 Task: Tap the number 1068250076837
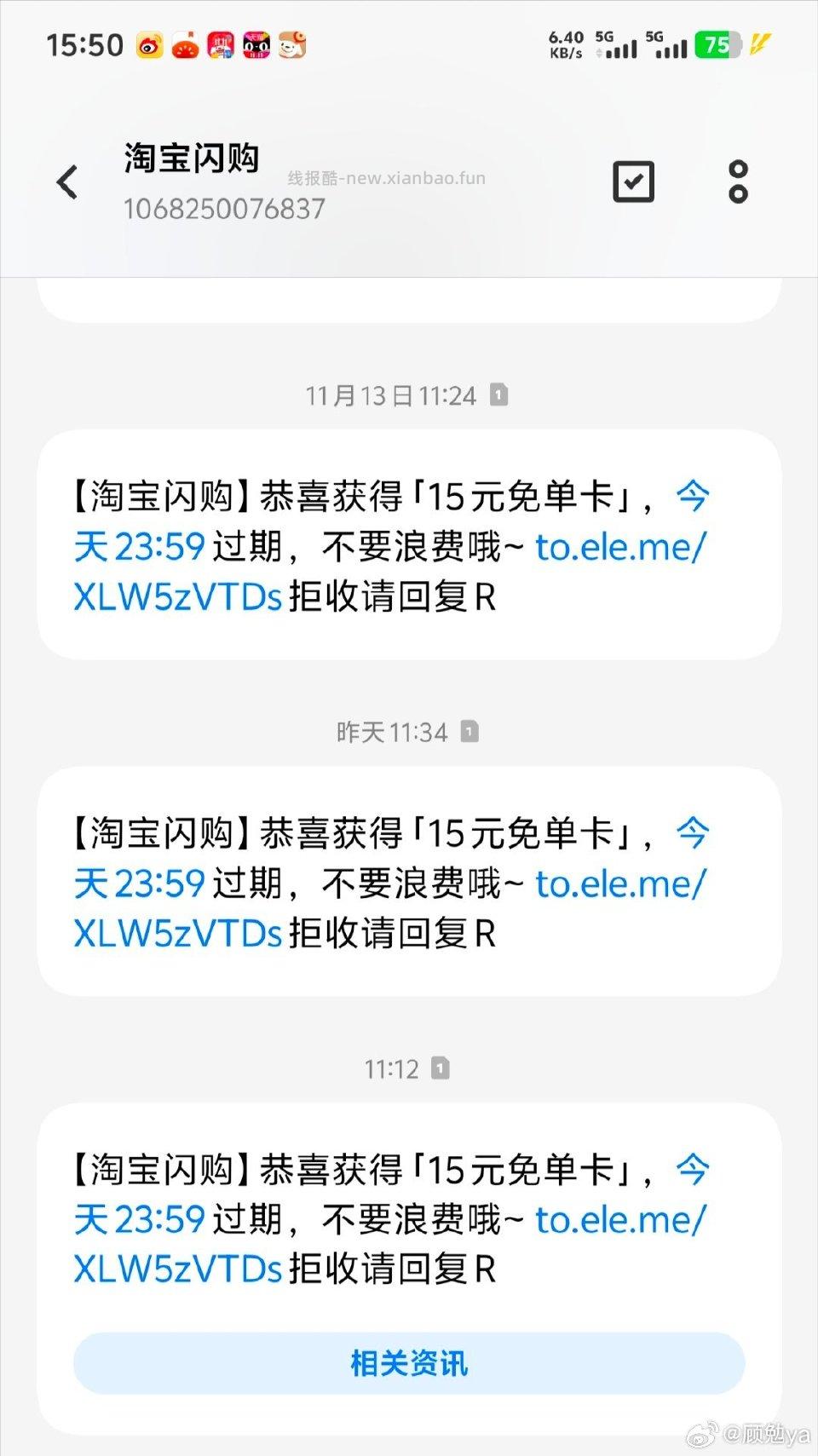[224, 209]
